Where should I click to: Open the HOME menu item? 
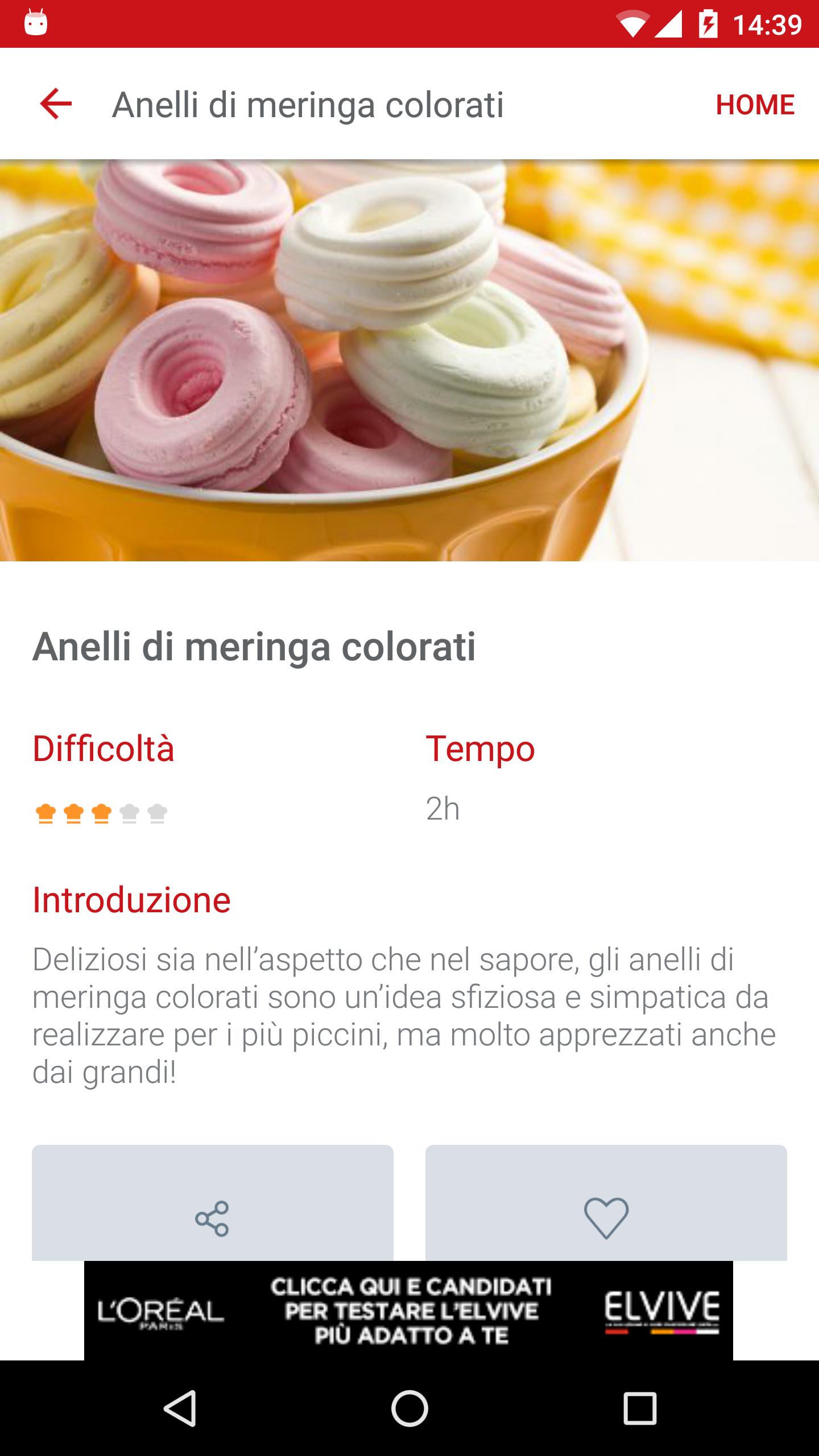[x=755, y=105]
